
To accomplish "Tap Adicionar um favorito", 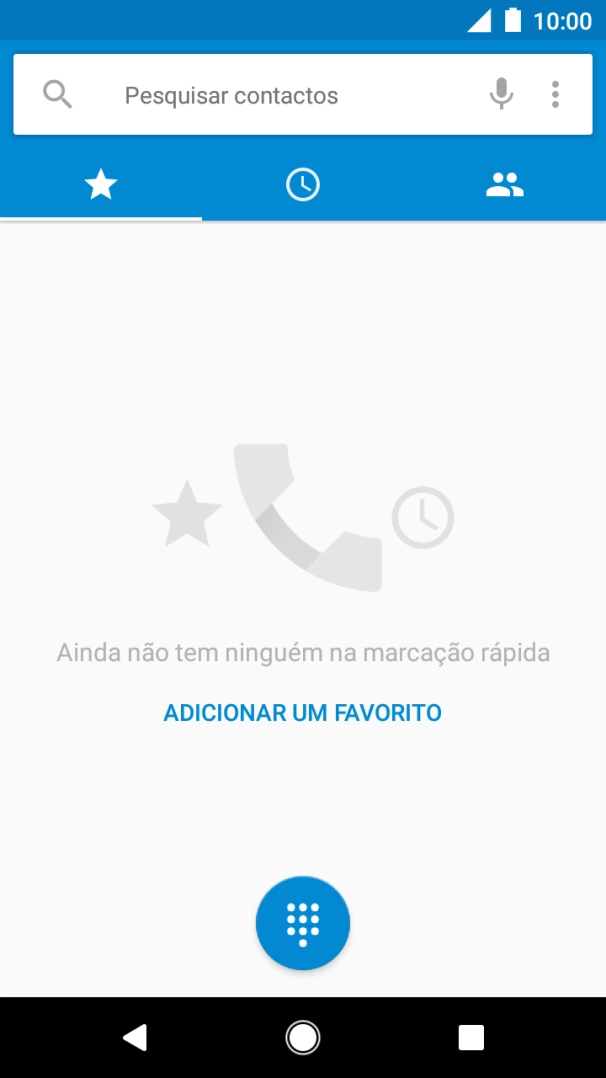I will coord(303,713).
